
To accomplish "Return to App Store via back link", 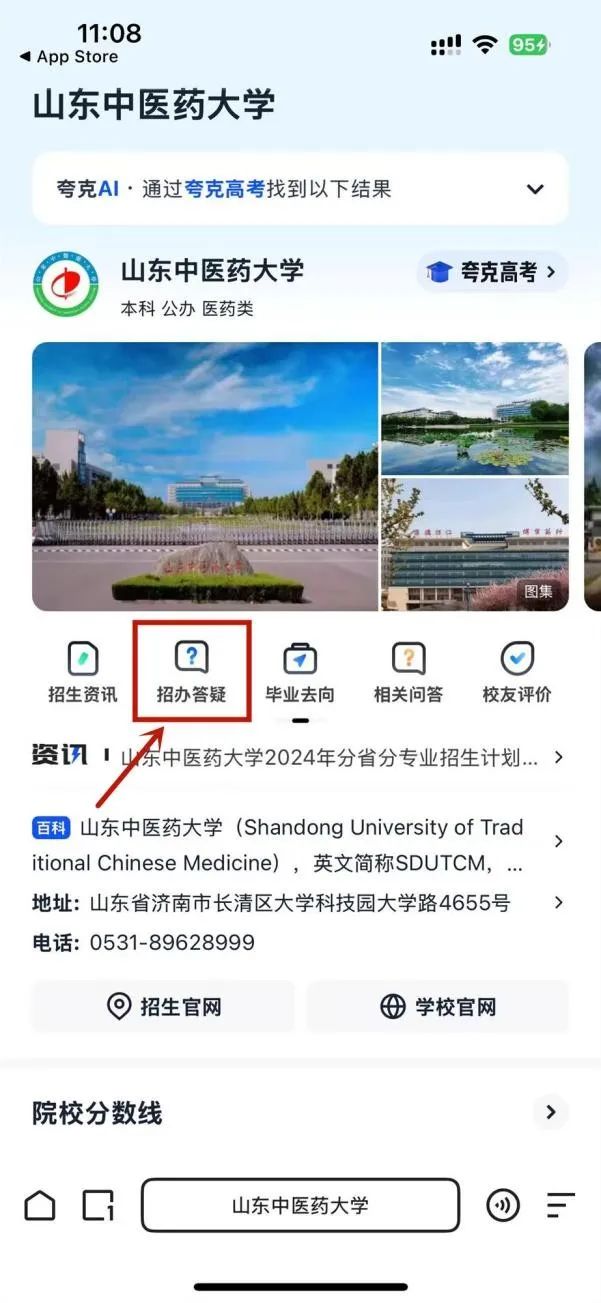I will (x=68, y=57).
